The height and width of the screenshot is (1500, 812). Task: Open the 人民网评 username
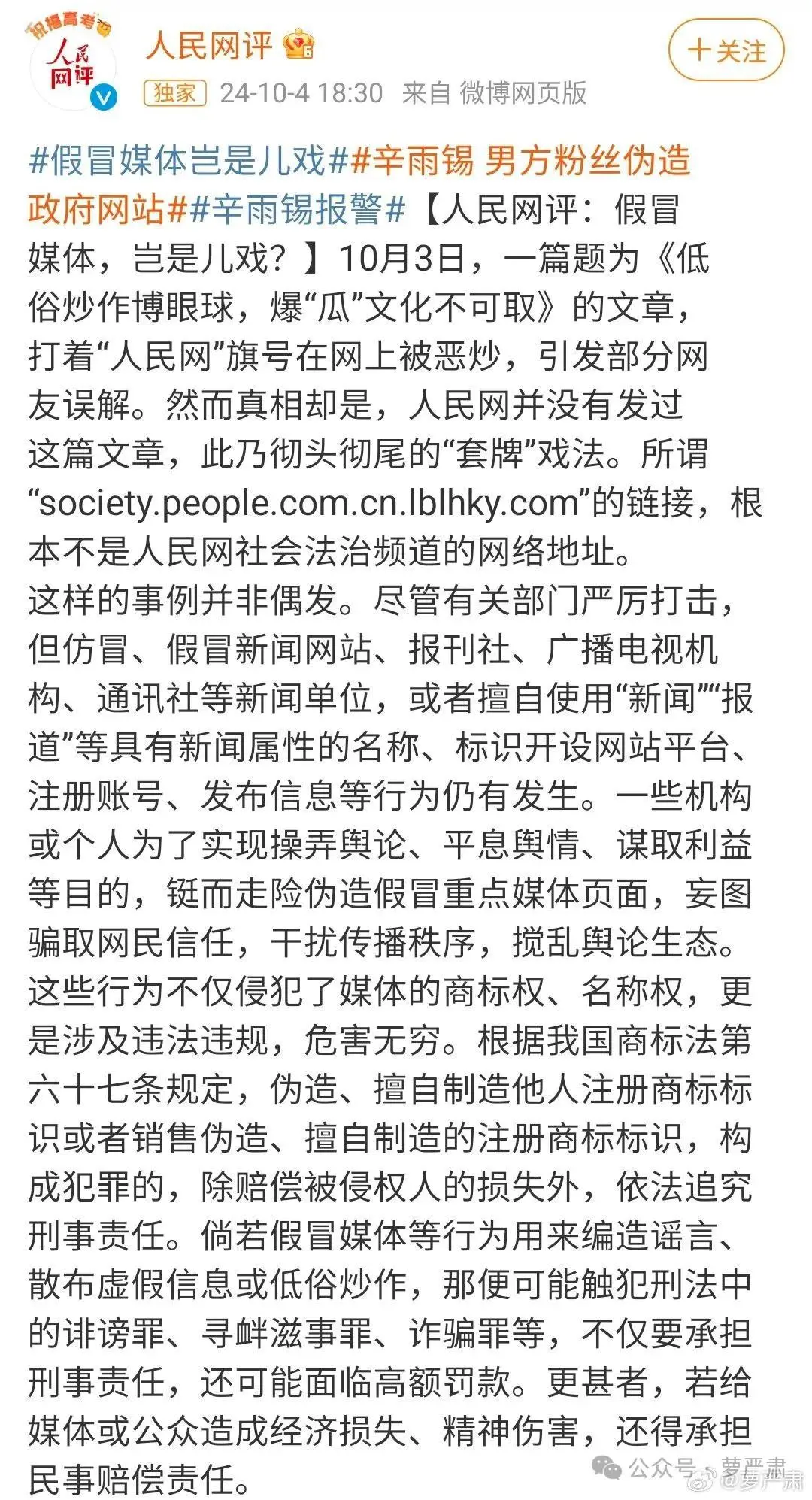209,45
